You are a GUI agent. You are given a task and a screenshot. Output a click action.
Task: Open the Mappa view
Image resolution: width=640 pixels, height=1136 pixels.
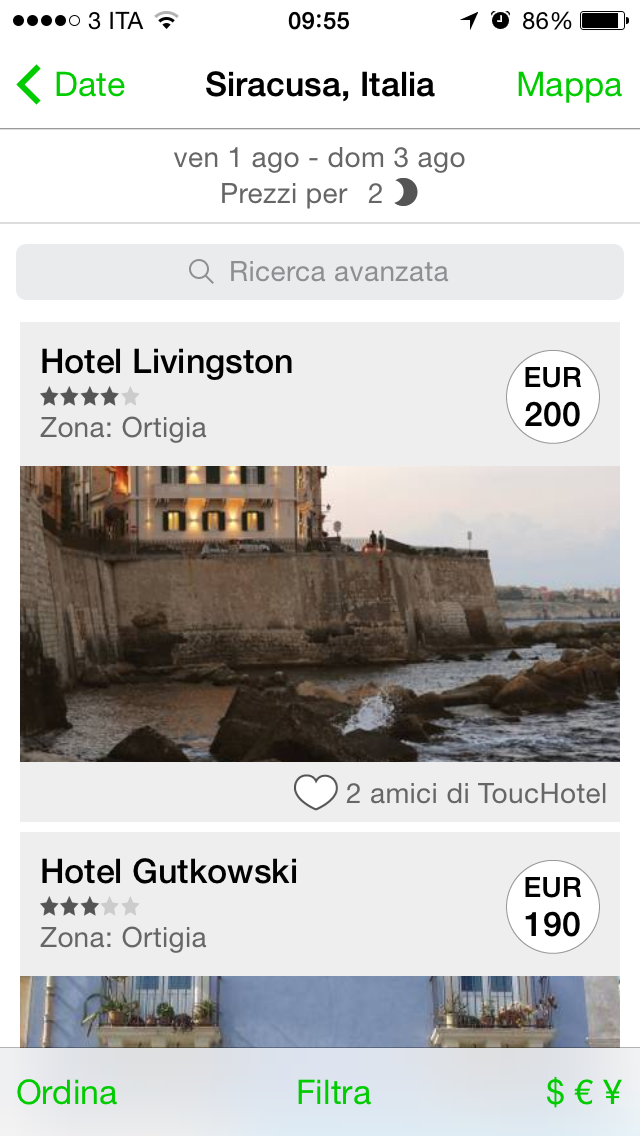(568, 85)
